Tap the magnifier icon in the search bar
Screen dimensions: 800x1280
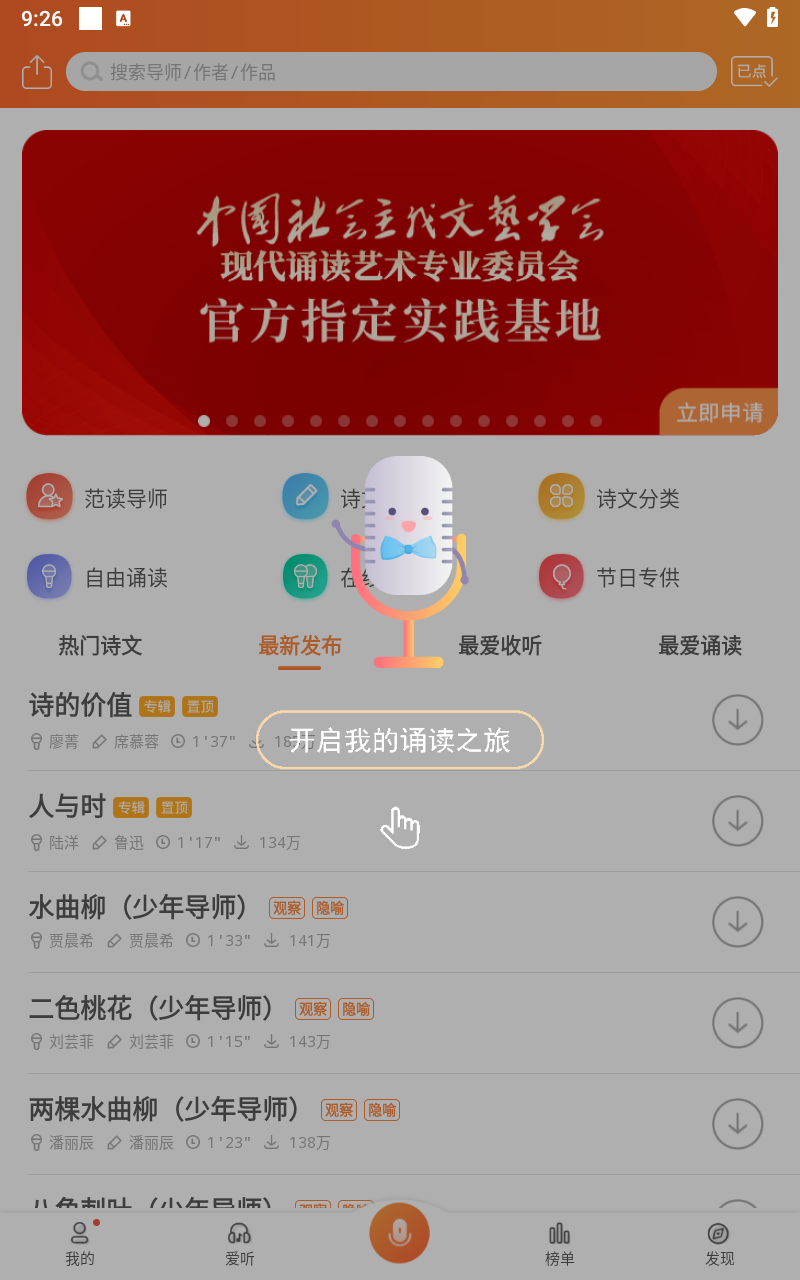click(x=91, y=71)
